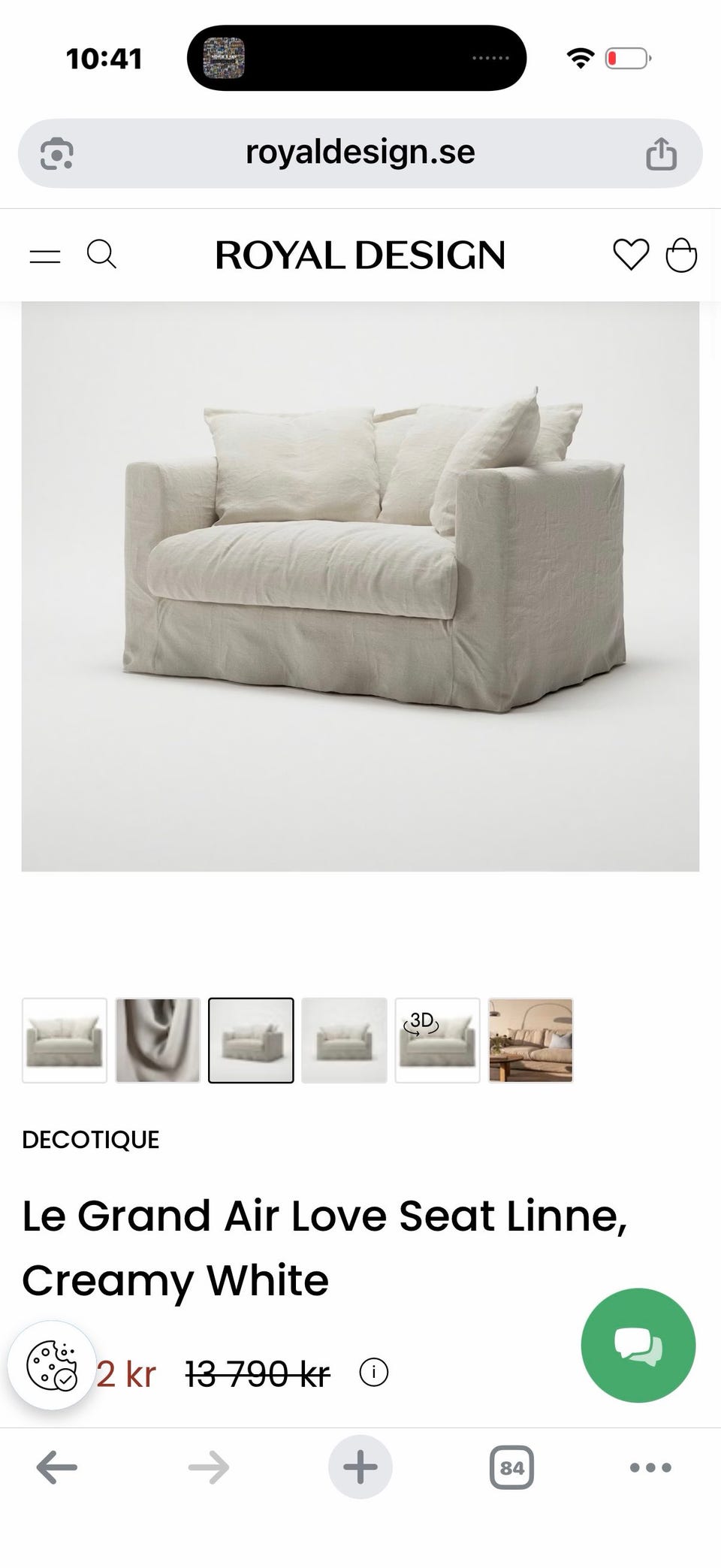Tap the royaldesign.se address bar
Image resolution: width=721 pixels, height=1568 pixels.
tap(360, 153)
